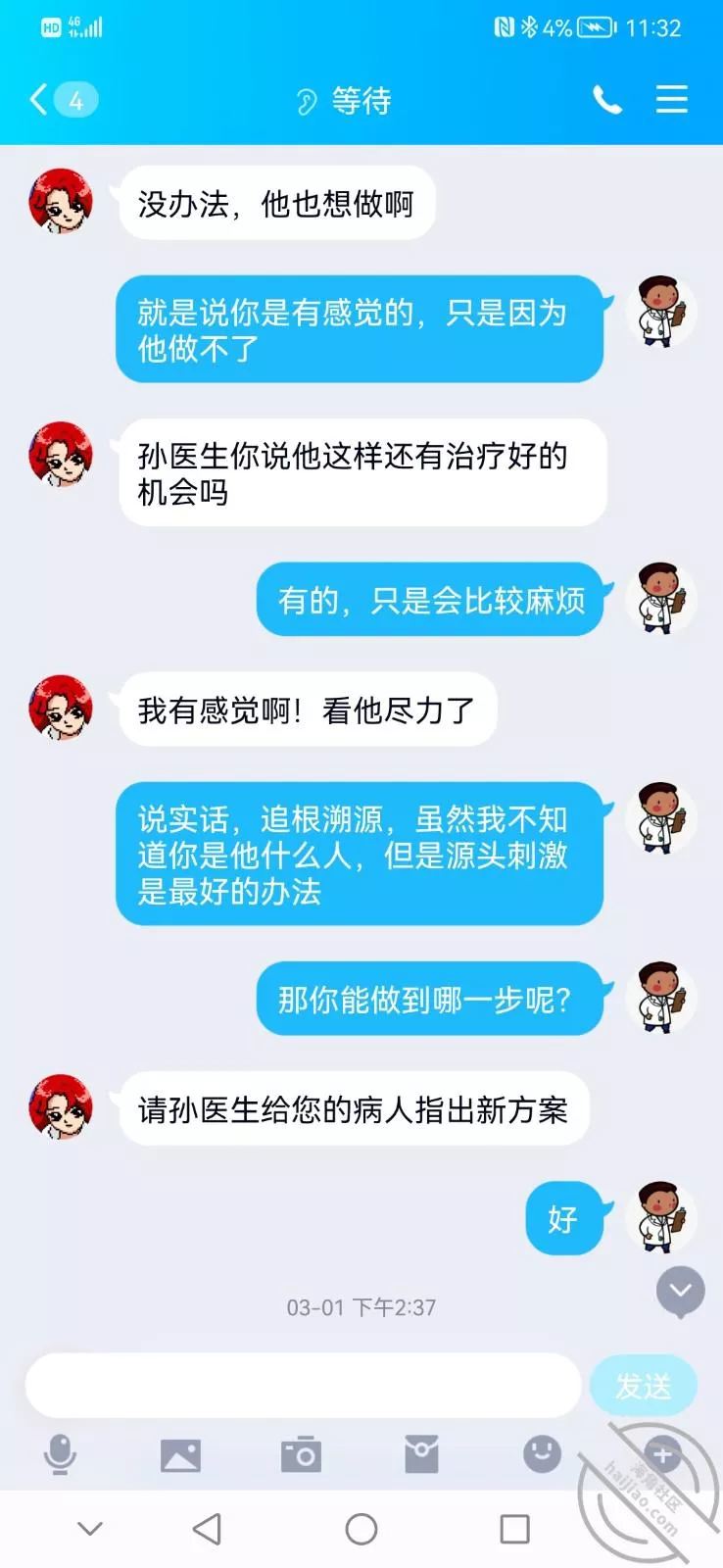Image resolution: width=723 pixels, height=1568 pixels.
Task: Record a voice message with microphone
Action: pos(61,1454)
